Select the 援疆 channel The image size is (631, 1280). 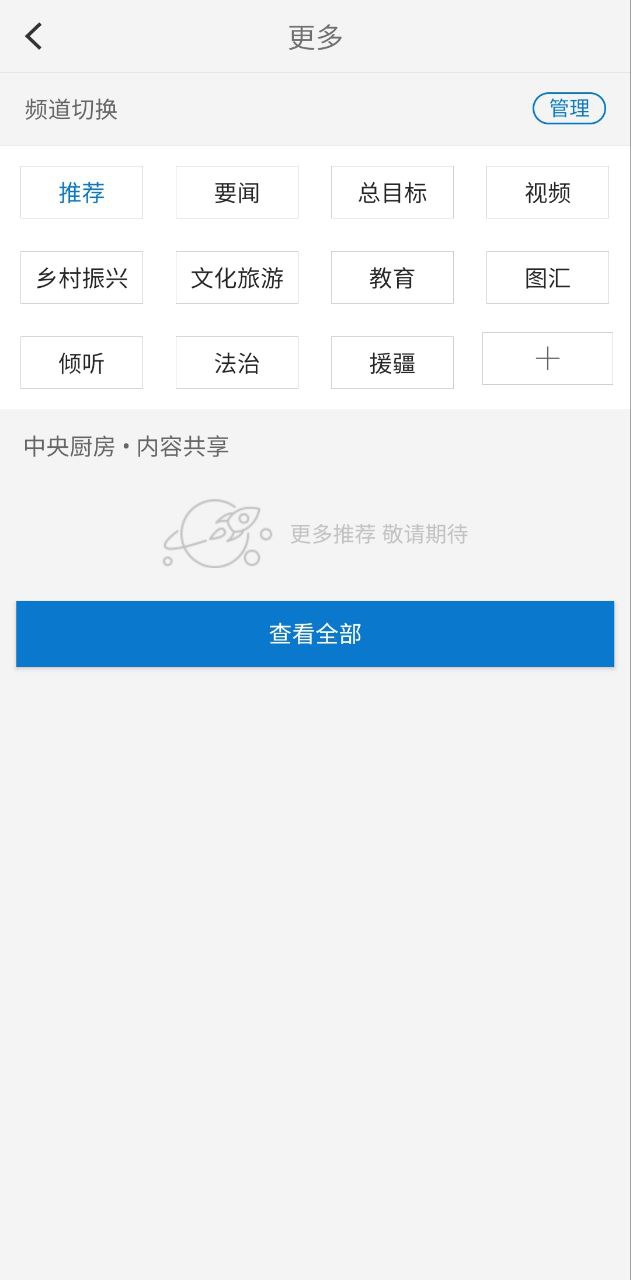392,363
